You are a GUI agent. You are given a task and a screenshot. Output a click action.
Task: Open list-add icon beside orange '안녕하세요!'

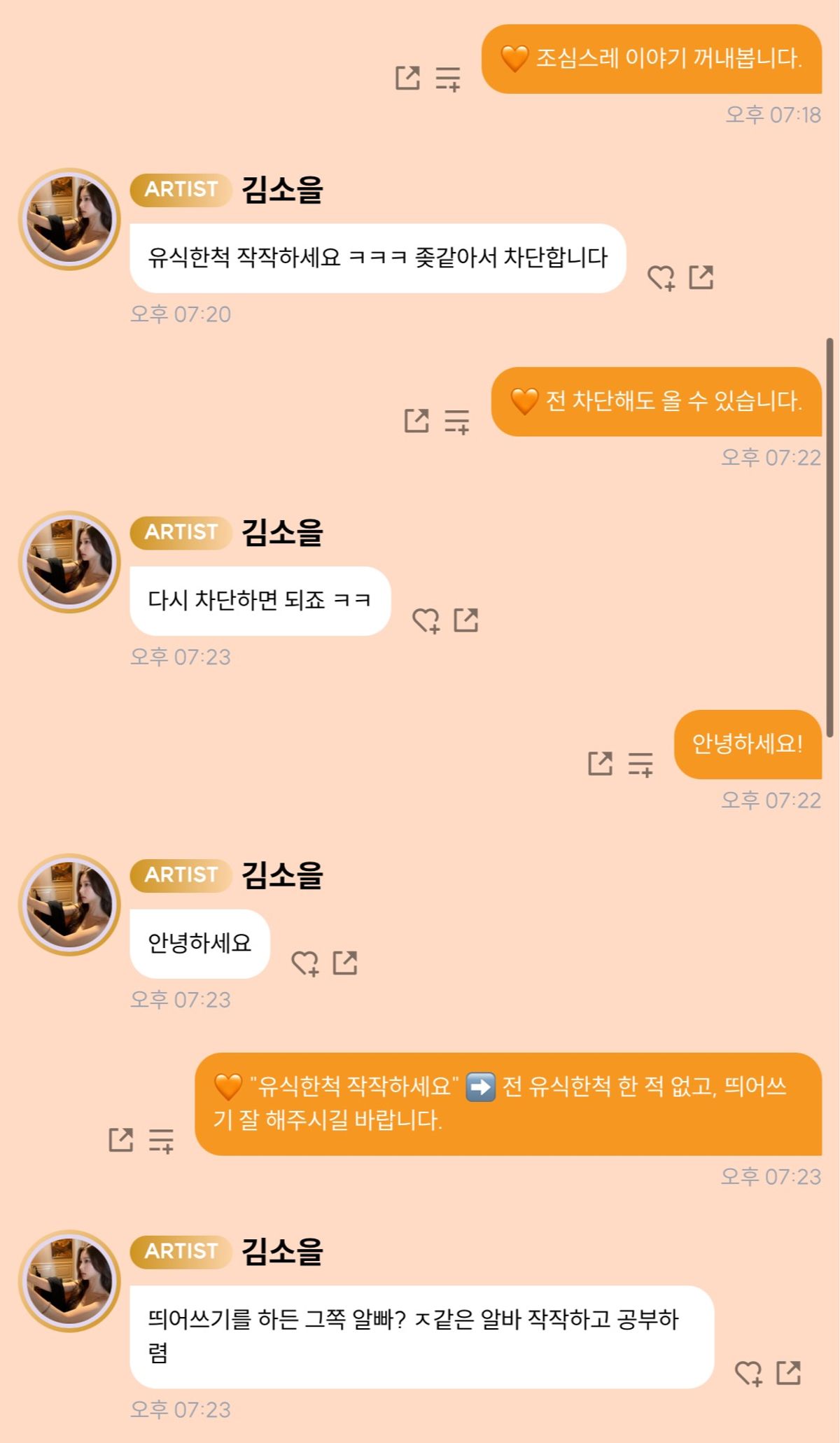click(640, 764)
